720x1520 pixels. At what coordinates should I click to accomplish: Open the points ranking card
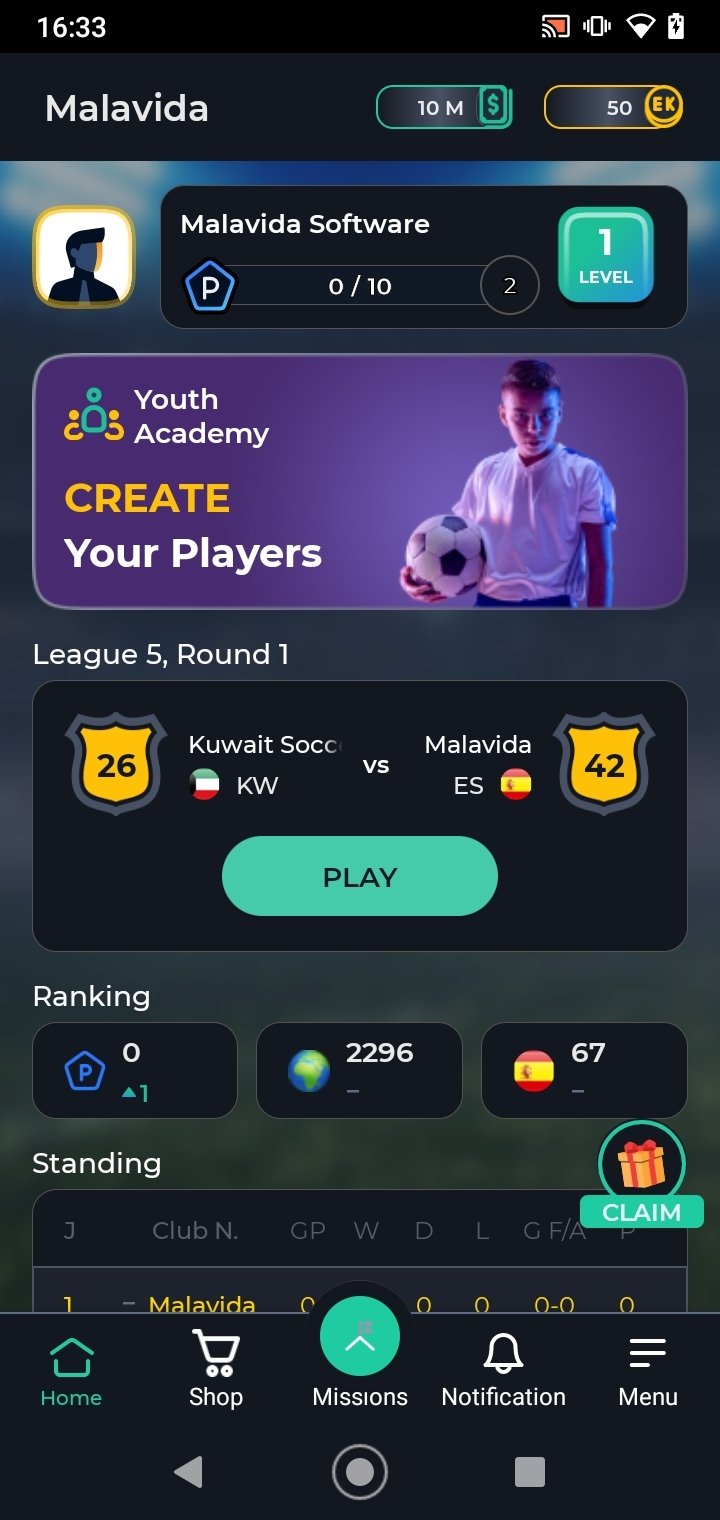tap(135, 1070)
